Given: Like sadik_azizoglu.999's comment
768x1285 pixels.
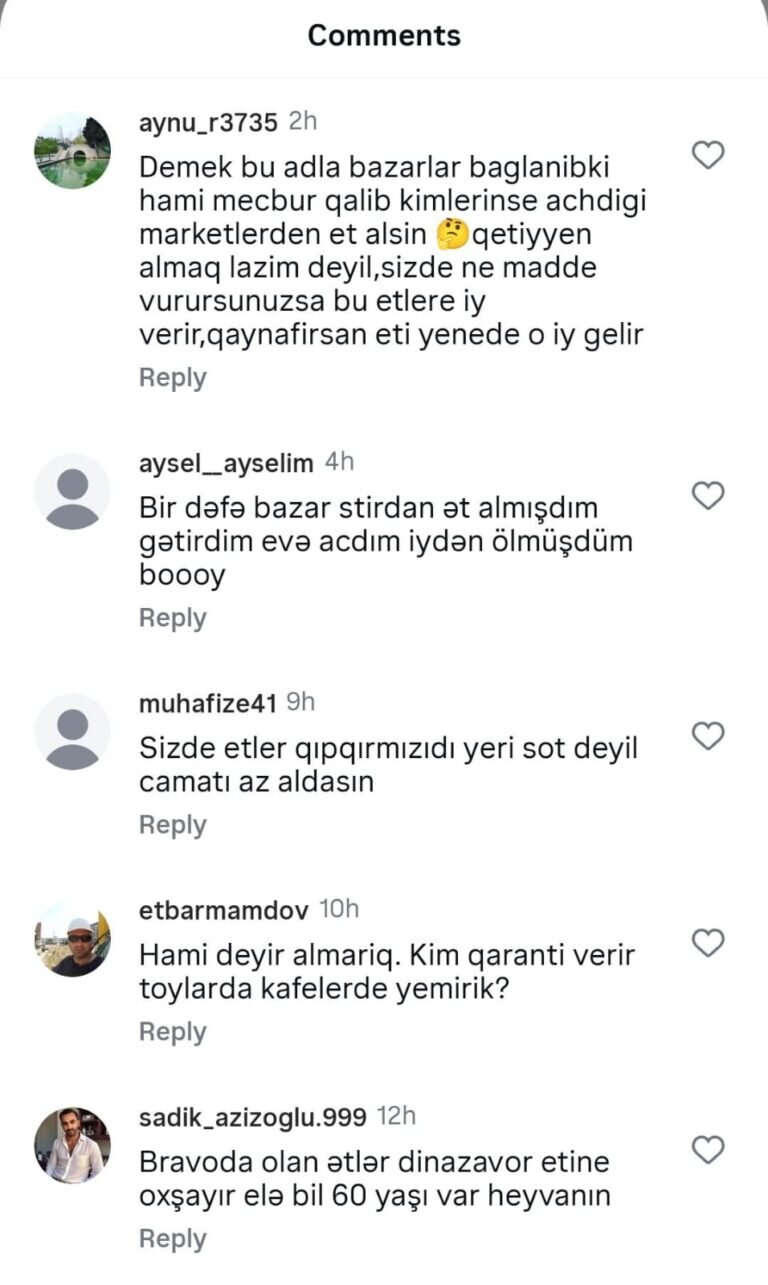Looking at the screenshot, I should [708, 1150].
